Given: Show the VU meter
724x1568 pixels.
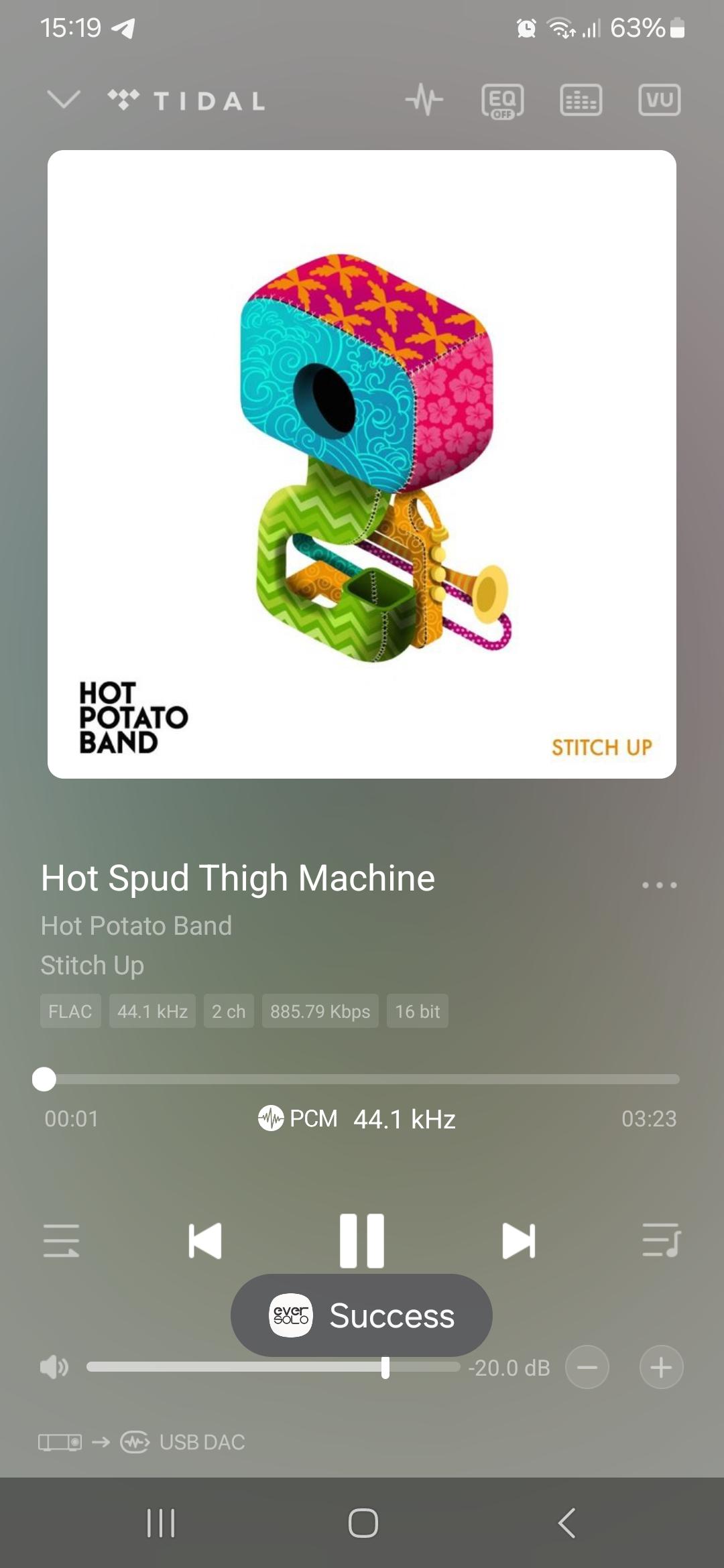Looking at the screenshot, I should pos(659,100).
